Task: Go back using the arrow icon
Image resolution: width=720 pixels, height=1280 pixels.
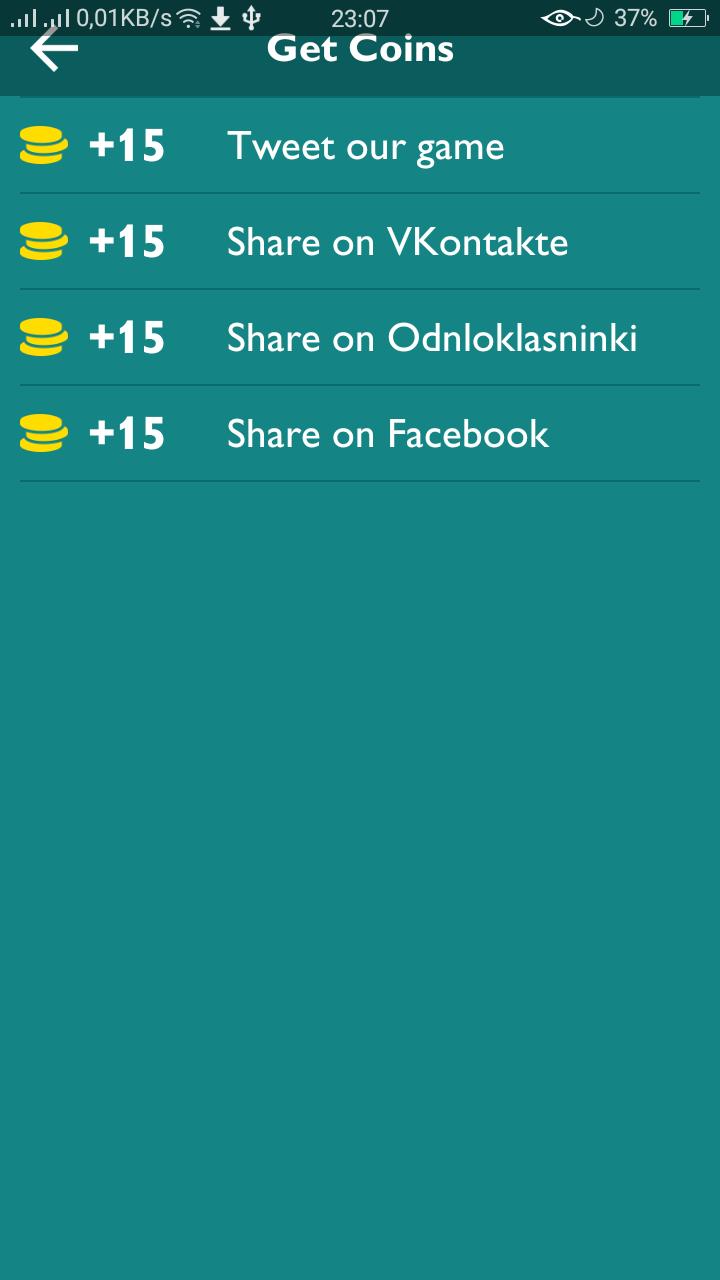Action: click(54, 50)
